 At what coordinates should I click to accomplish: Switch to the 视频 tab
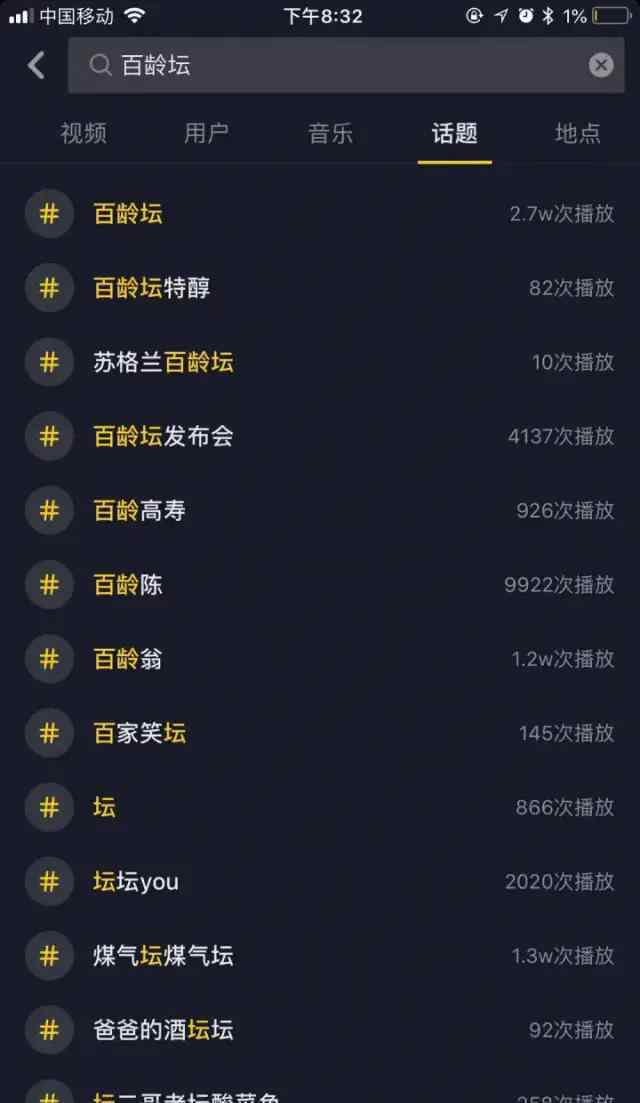[x=83, y=133]
